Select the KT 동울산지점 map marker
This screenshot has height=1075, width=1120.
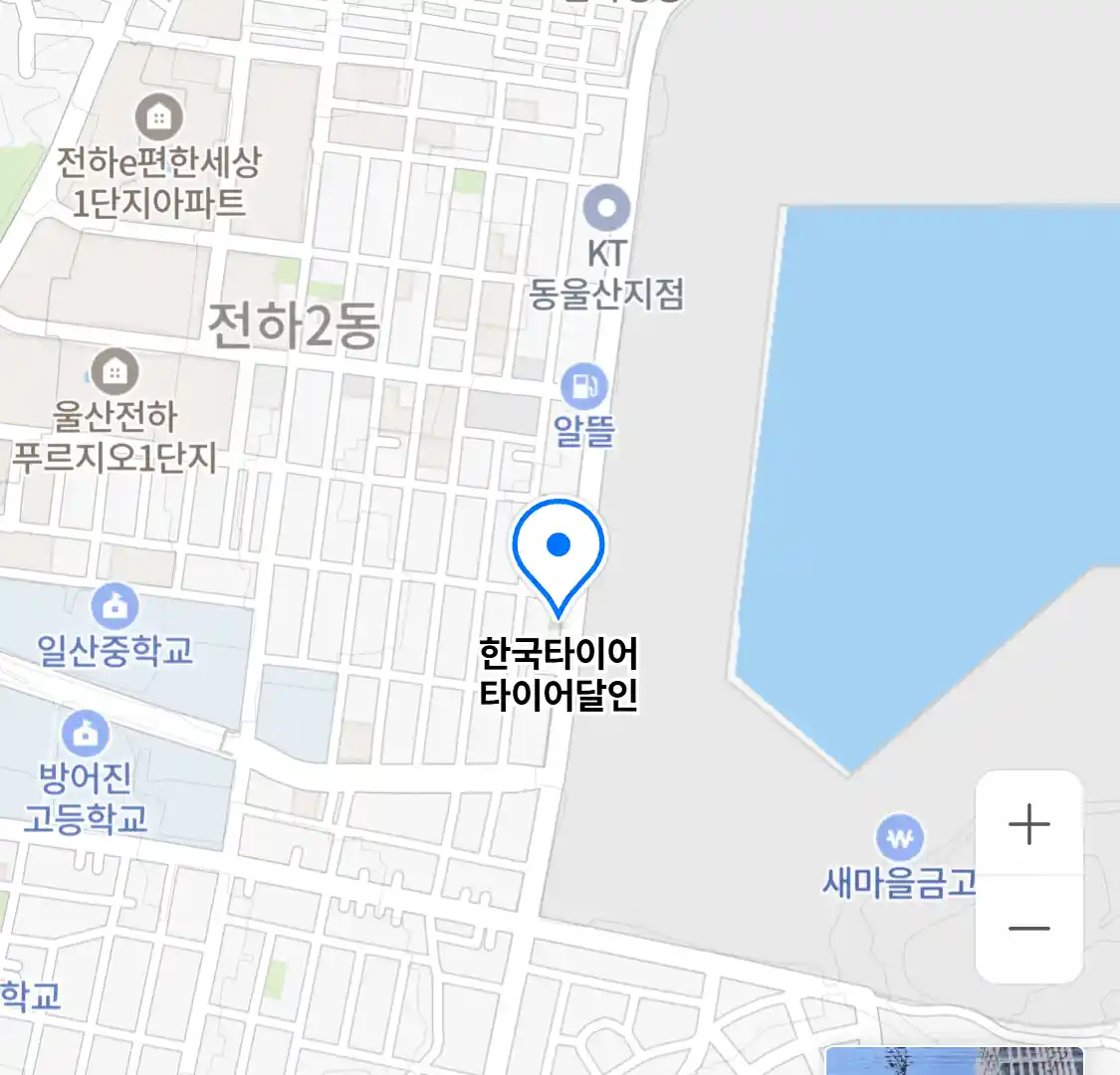pyautogui.click(x=606, y=210)
